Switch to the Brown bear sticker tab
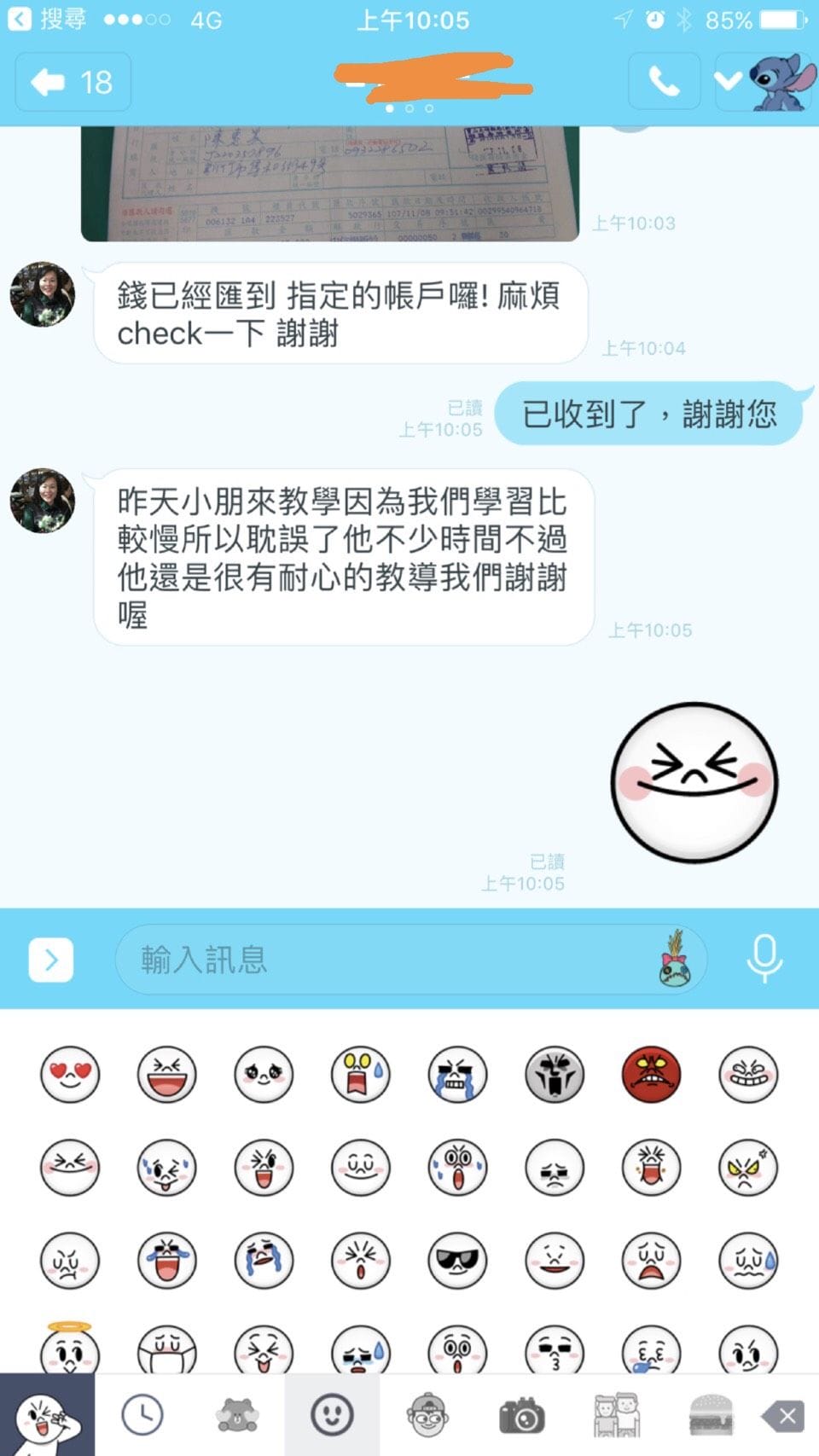This screenshot has width=819, height=1456. [x=237, y=1415]
